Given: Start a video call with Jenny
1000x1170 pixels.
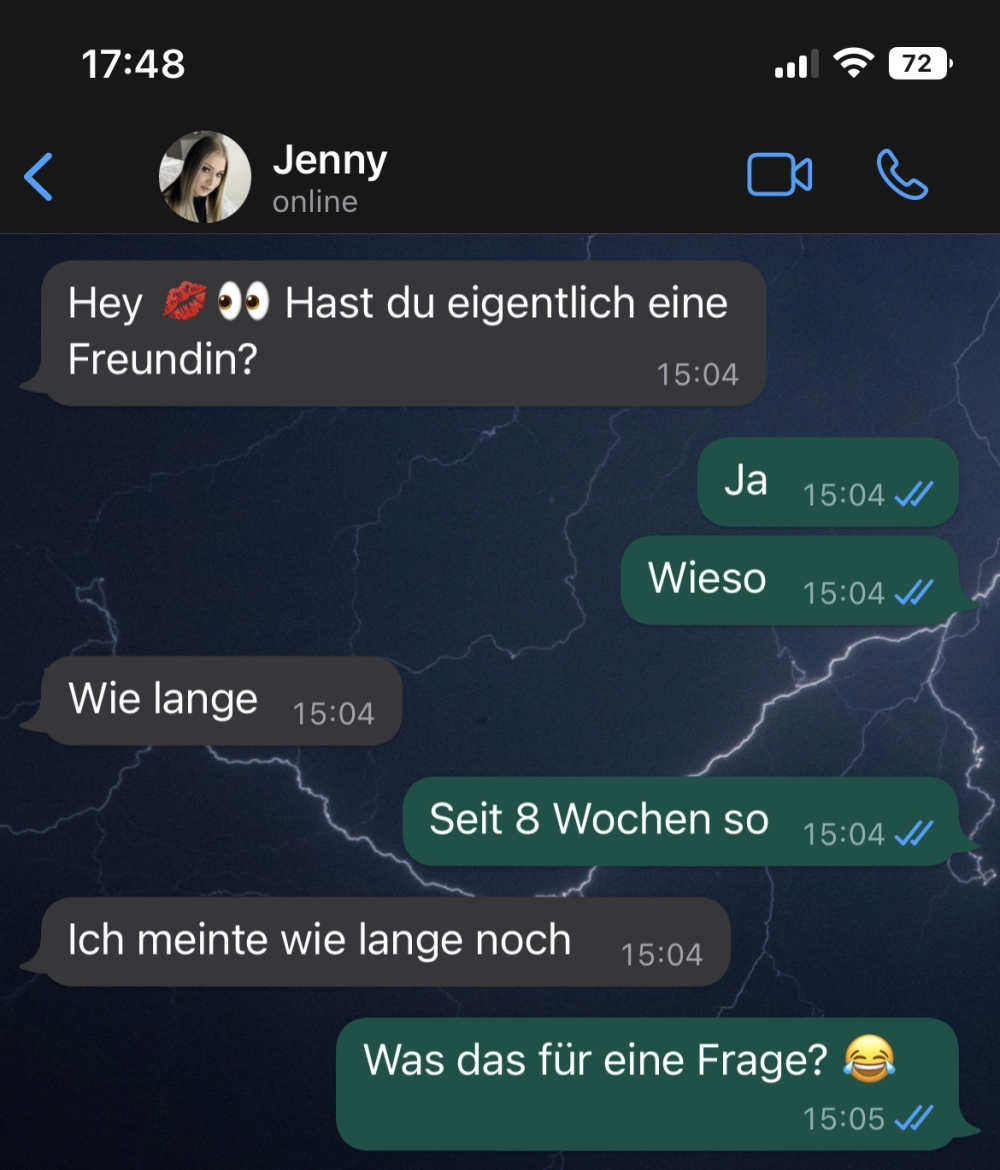Looking at the screenshot, I should coord(779,176).
